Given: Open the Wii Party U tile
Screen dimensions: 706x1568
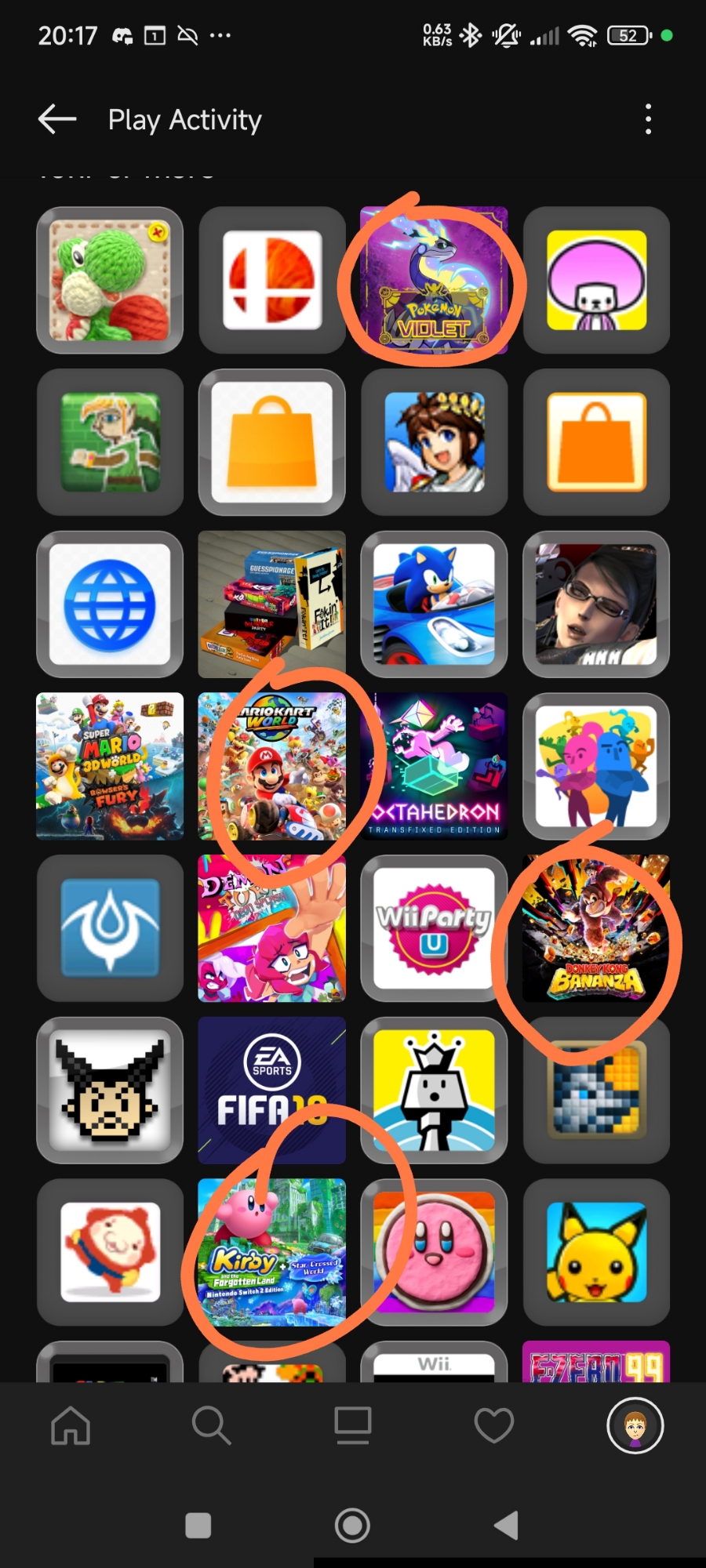Looking at the screenshot, I should click(x=434, y=928).
